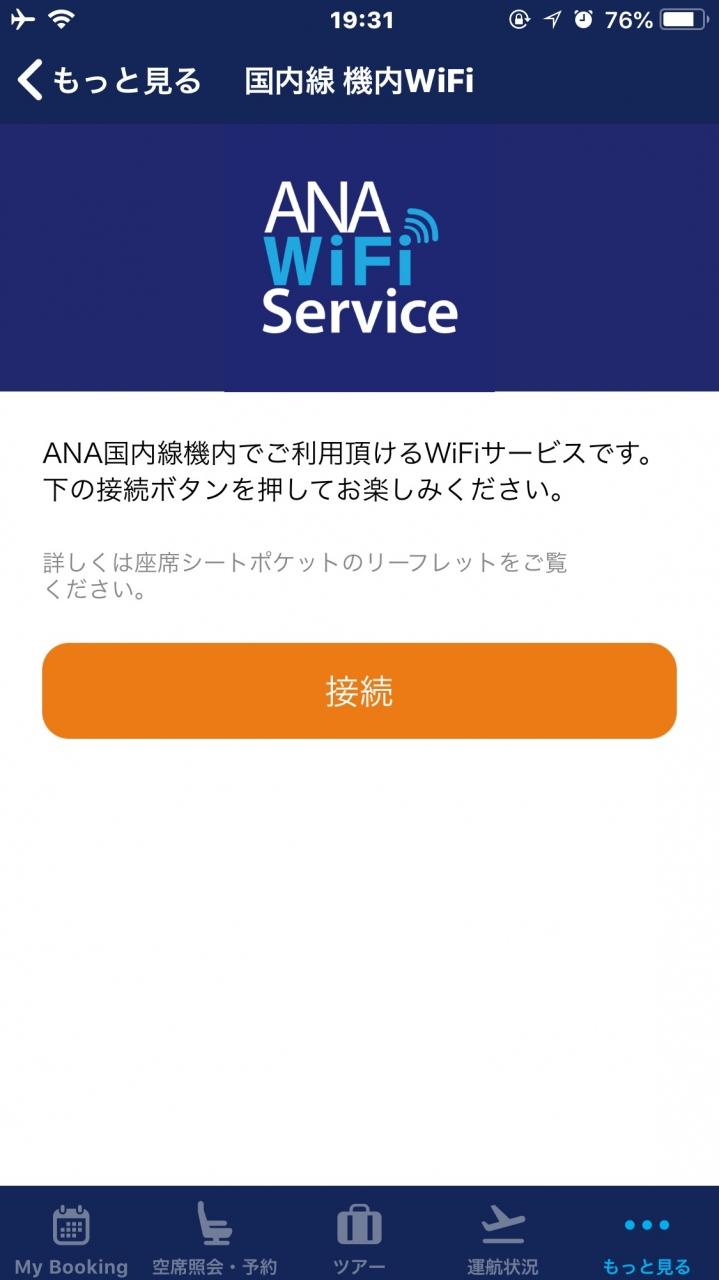This screenshot has width=719, height=1280.
Task: Switch to the 空席照会・予約 tab
Action: click(215, 1238)
